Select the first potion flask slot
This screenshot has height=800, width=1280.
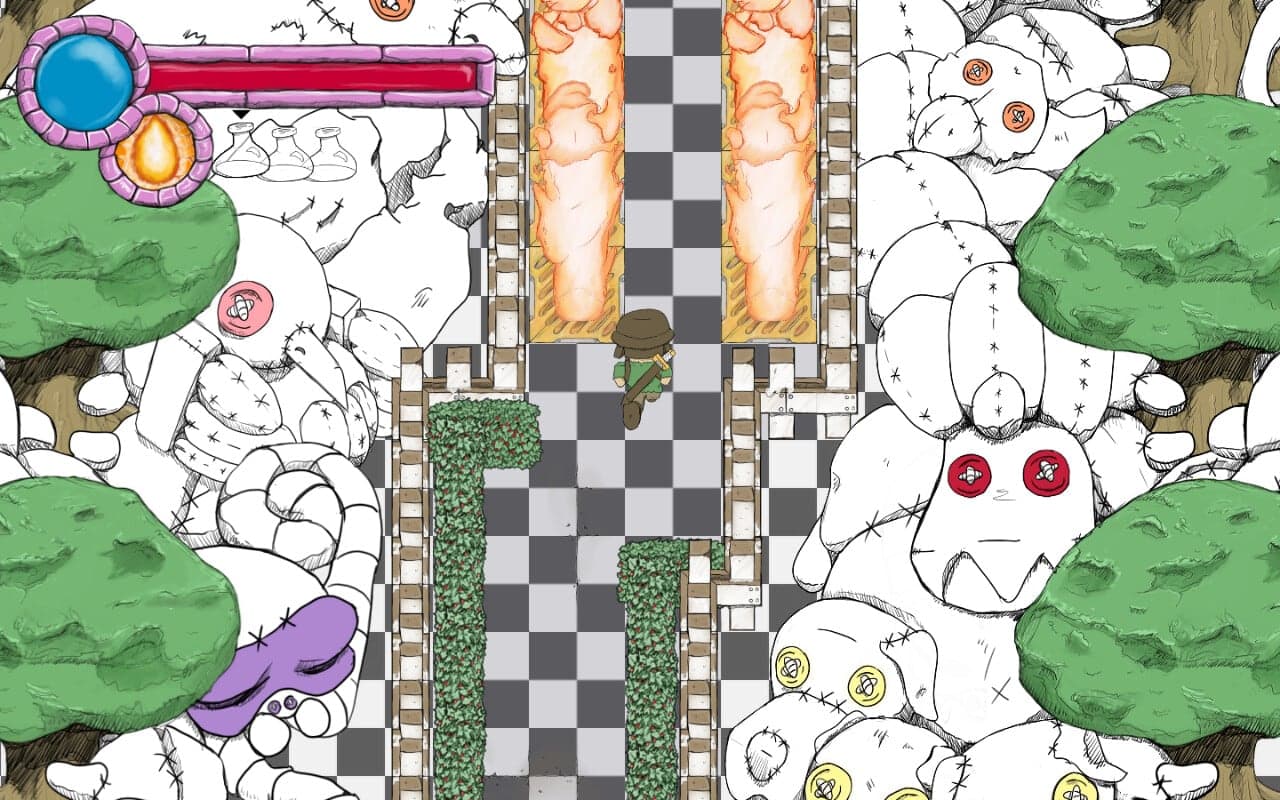click(x=242, y=152)
